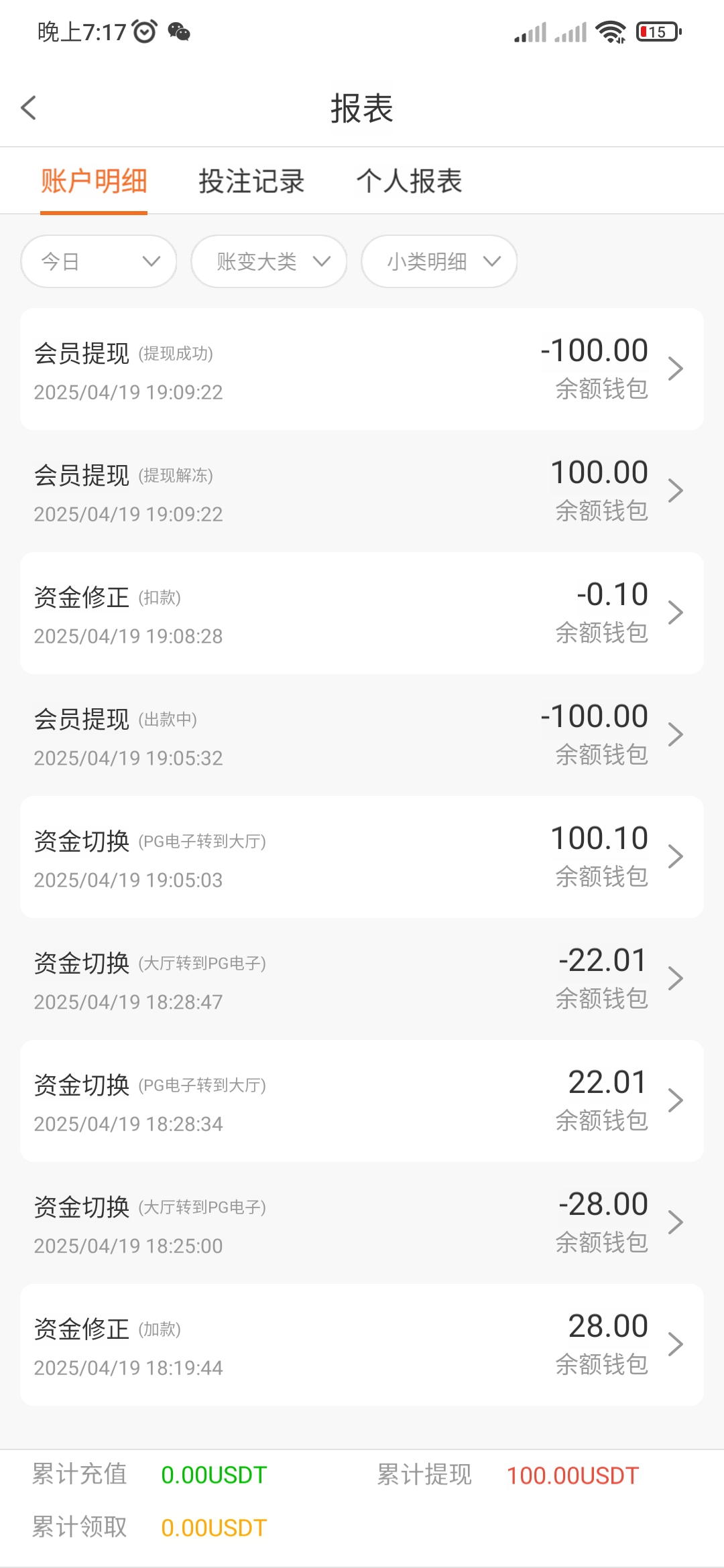Open the 100.10 资金切换 record
The height and width of the screenshot is (1568, 724).
coord(362,857)
